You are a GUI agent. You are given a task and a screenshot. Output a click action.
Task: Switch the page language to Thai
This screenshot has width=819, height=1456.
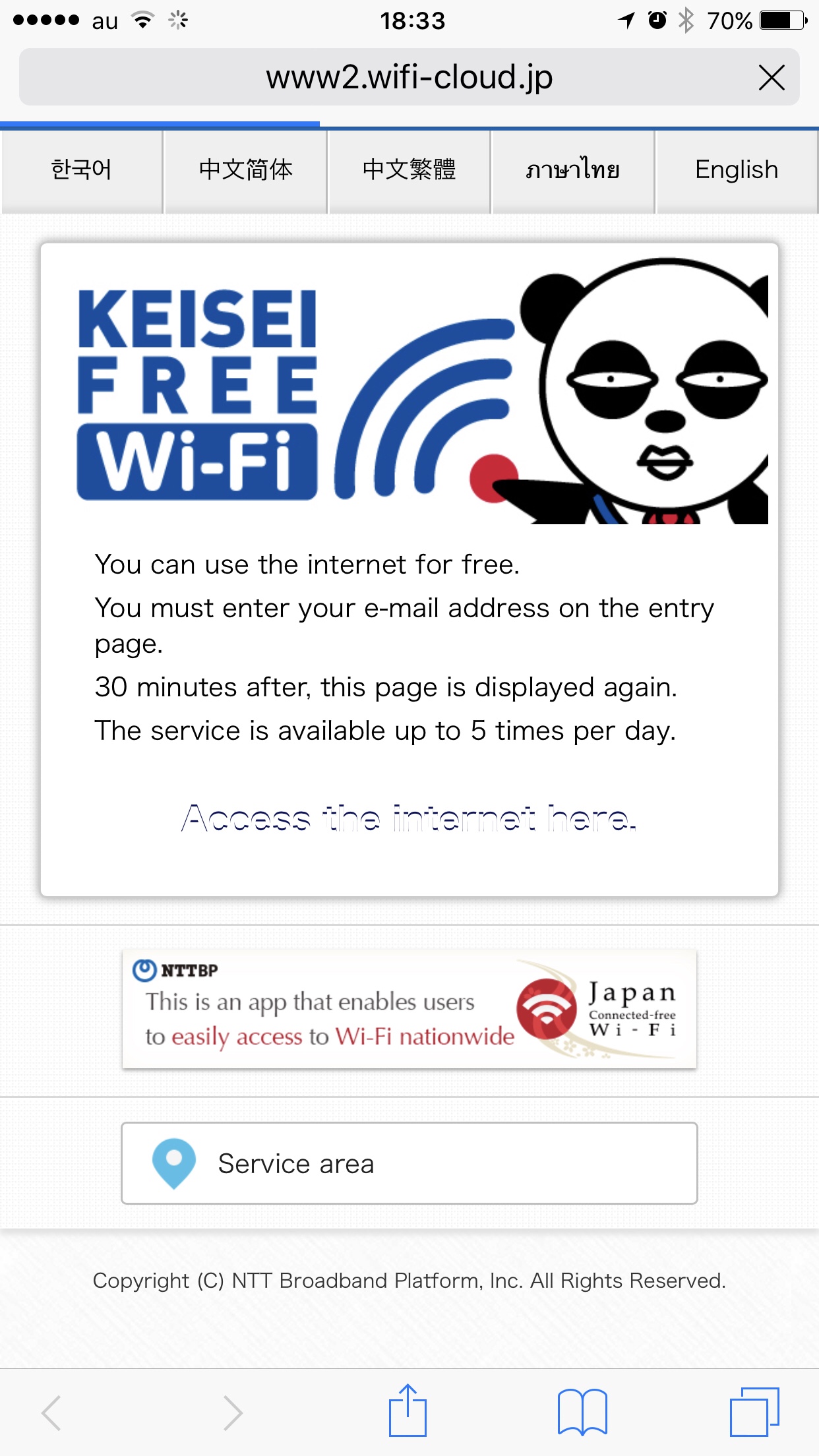tap(572, 170)
